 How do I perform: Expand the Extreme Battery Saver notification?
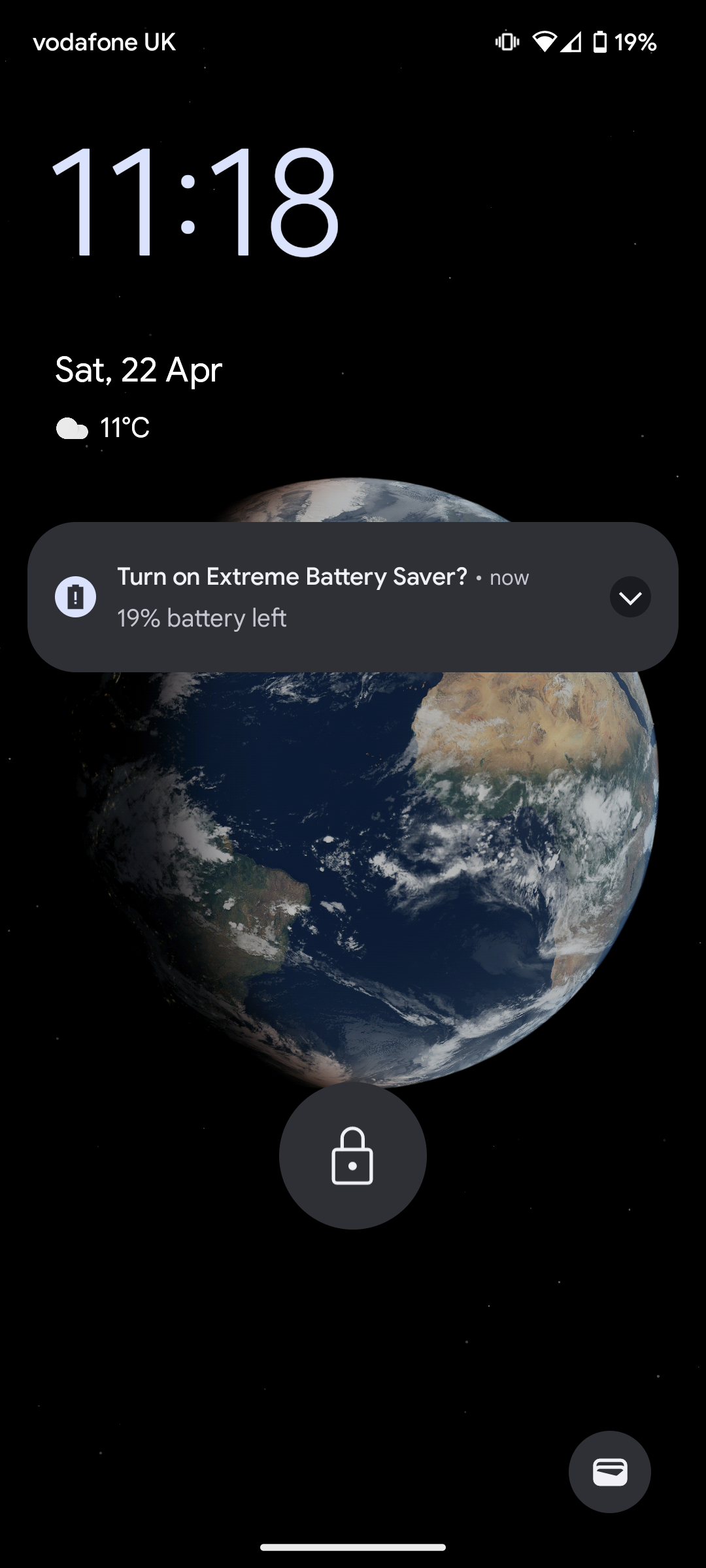coord(630,597)
